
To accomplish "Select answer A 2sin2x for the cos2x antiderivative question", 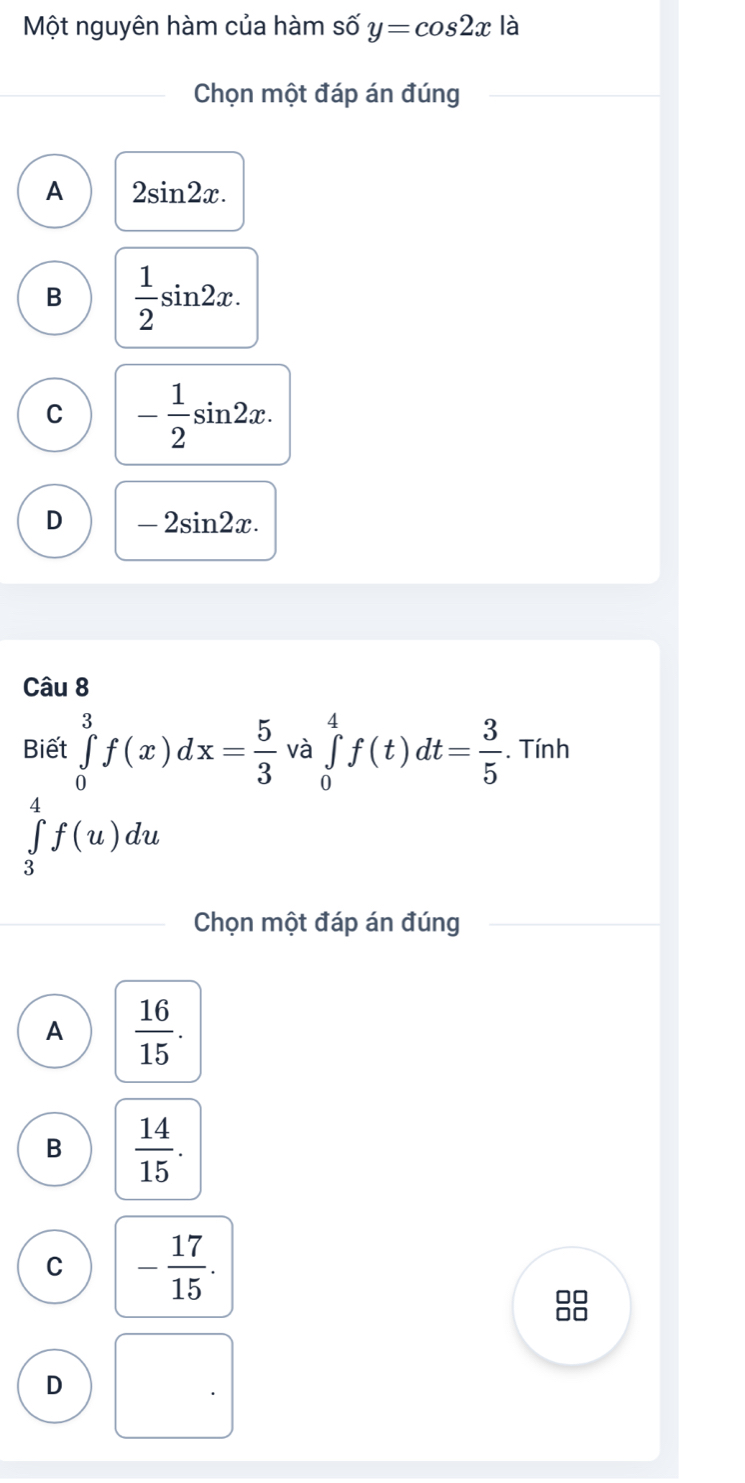I will pyautogui.click(x=54, y=192).
